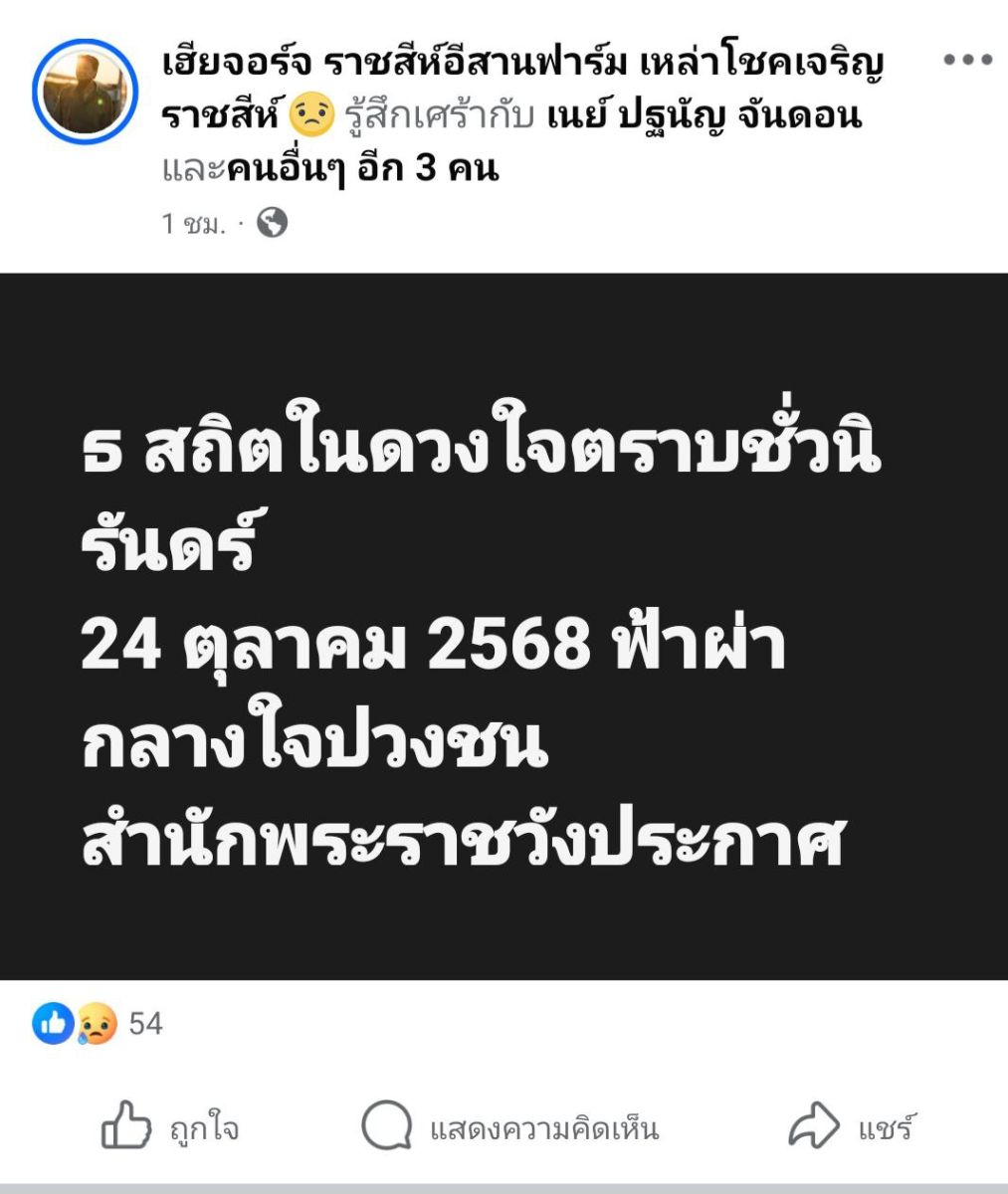Open tagged profile เนย์ ปฐนัญ จันดอน
This screenshot has width=1008, height=1194.
704,117
